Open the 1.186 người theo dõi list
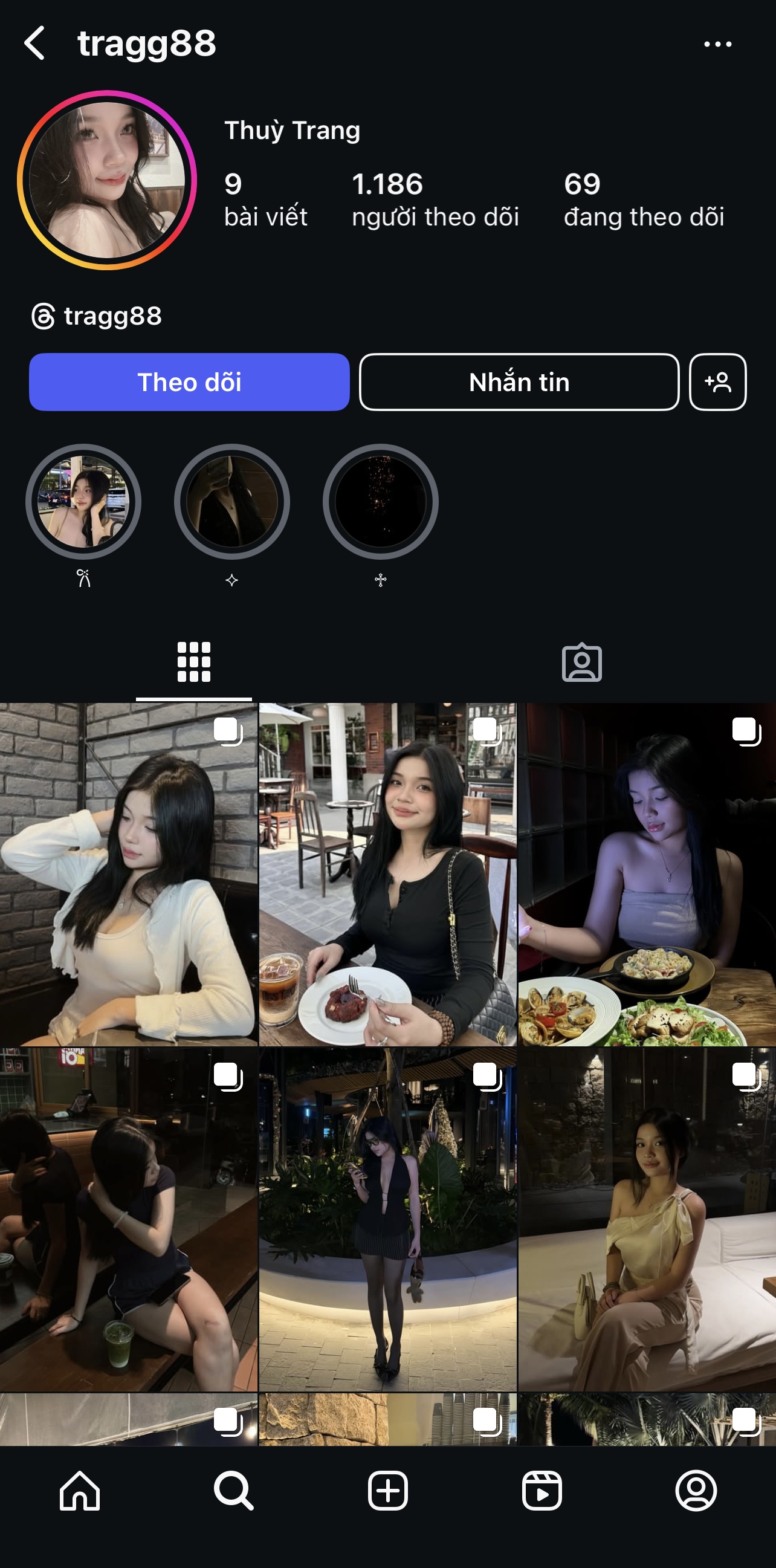 coord(435,199)
